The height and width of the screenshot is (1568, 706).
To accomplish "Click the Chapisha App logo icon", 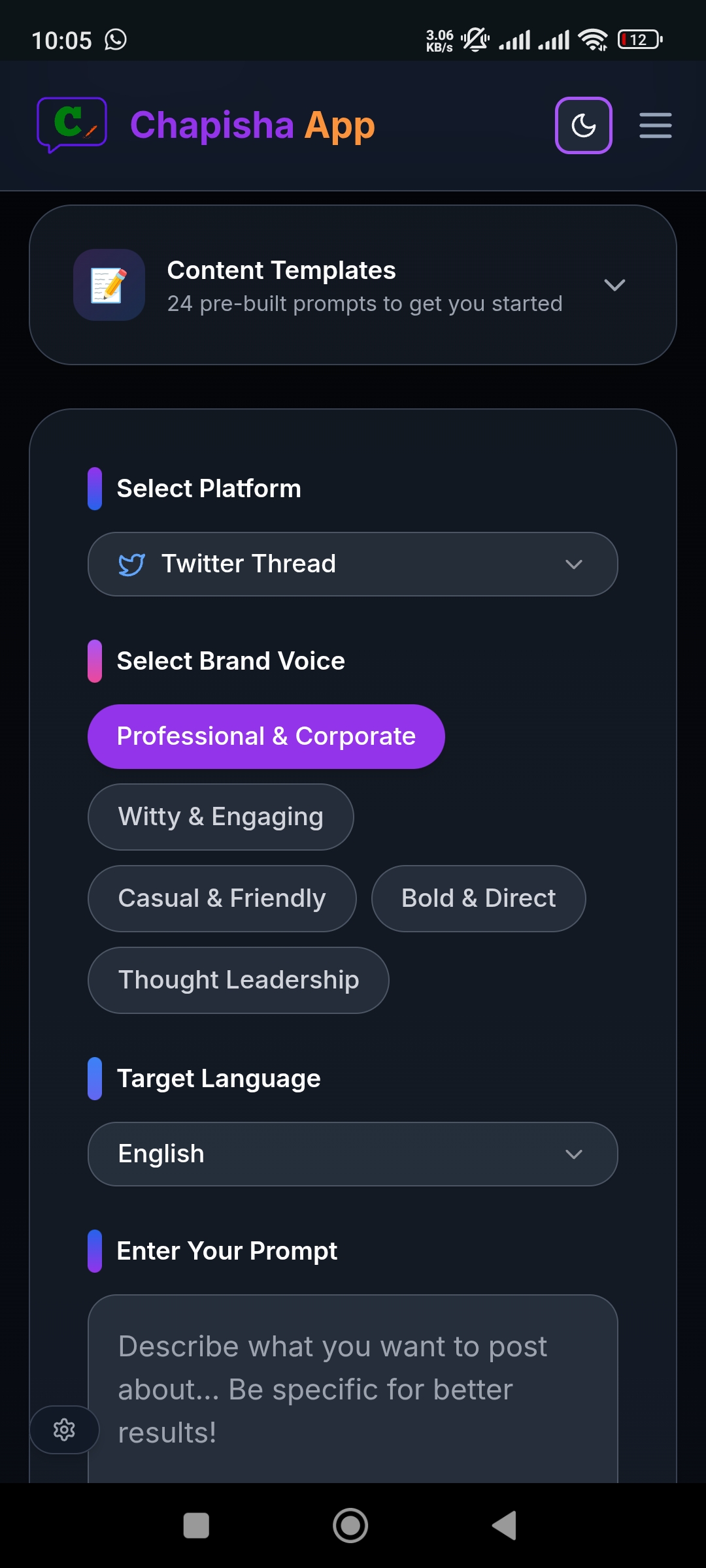I will pyautogui.click(x=72, y=125).
